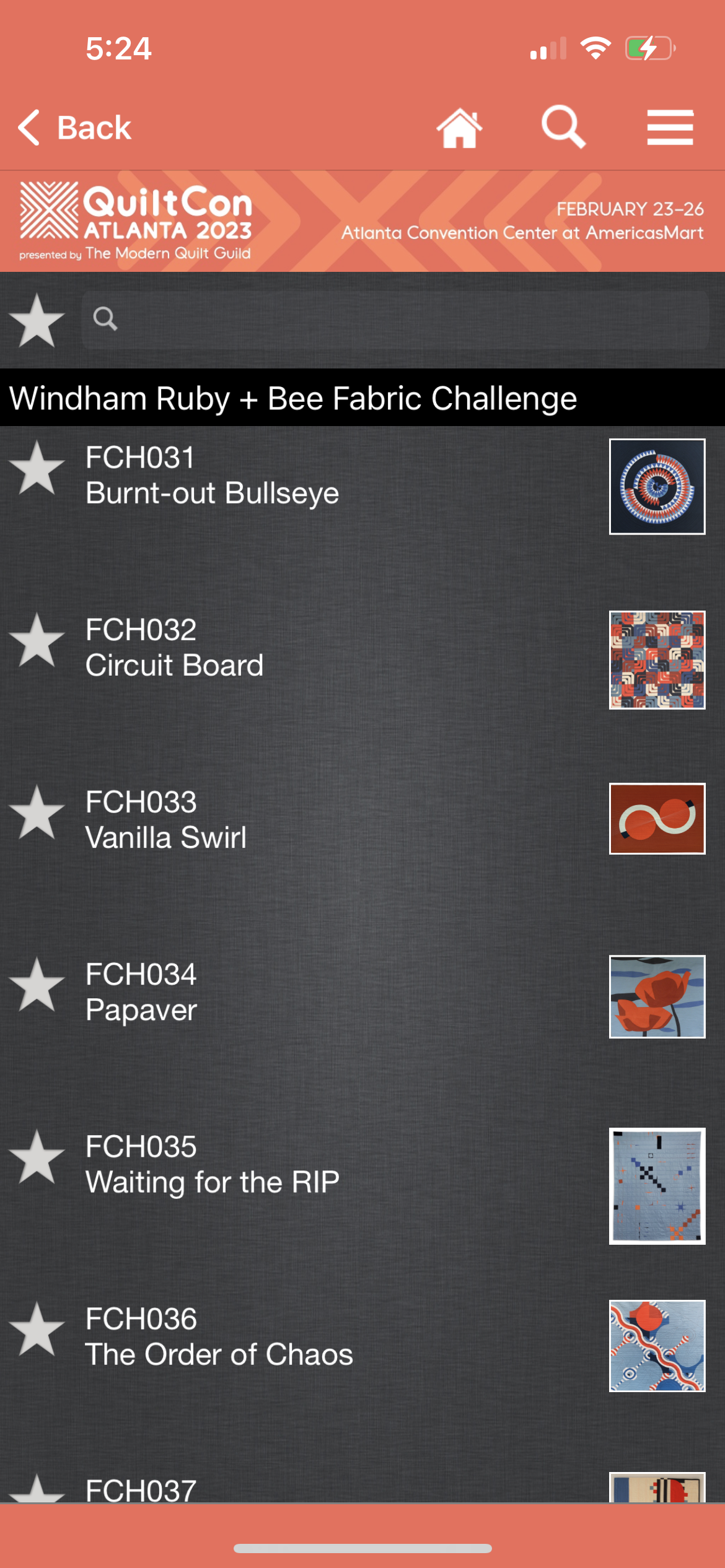The image size is (725, 1568).
Task: Open the search magnifier in top bar
Action: pyautogui.click(x=563, y=127)
